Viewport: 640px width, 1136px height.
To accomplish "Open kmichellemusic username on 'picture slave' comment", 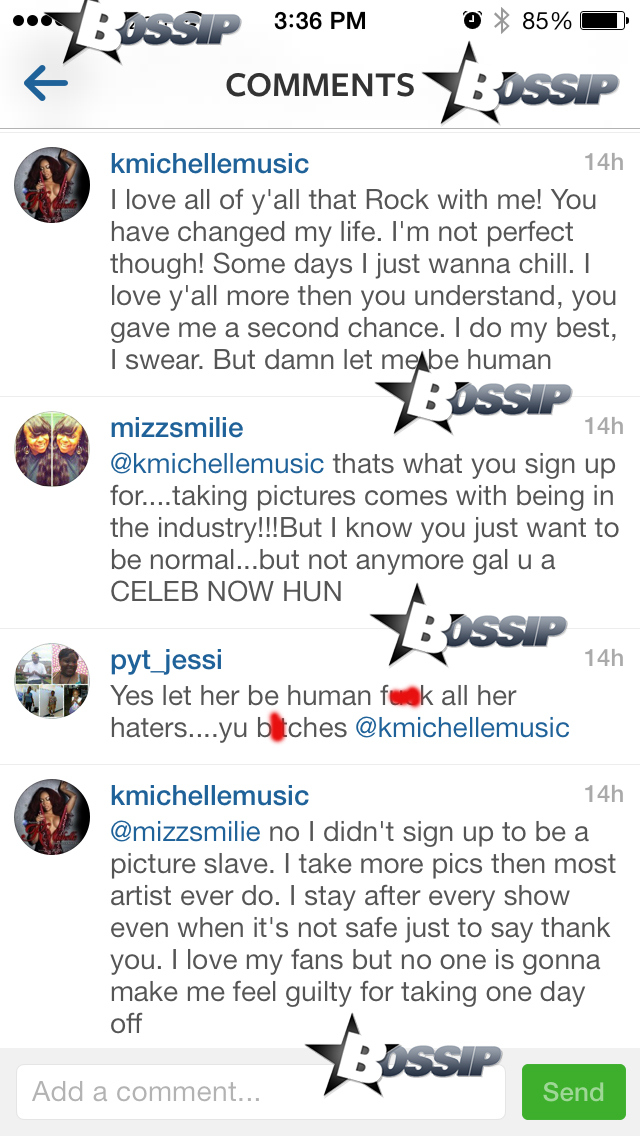I will (x=210, y=796).
